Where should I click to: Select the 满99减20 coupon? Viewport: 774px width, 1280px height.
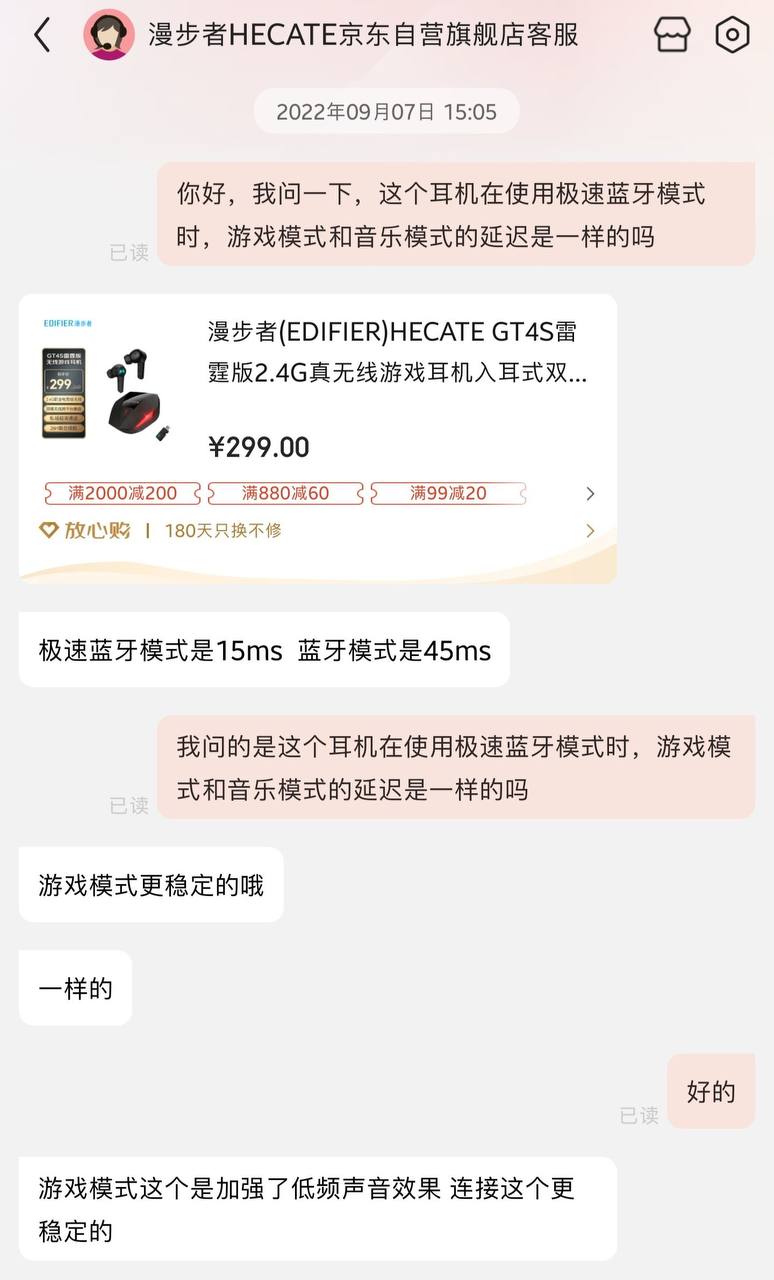coord(448,493)
